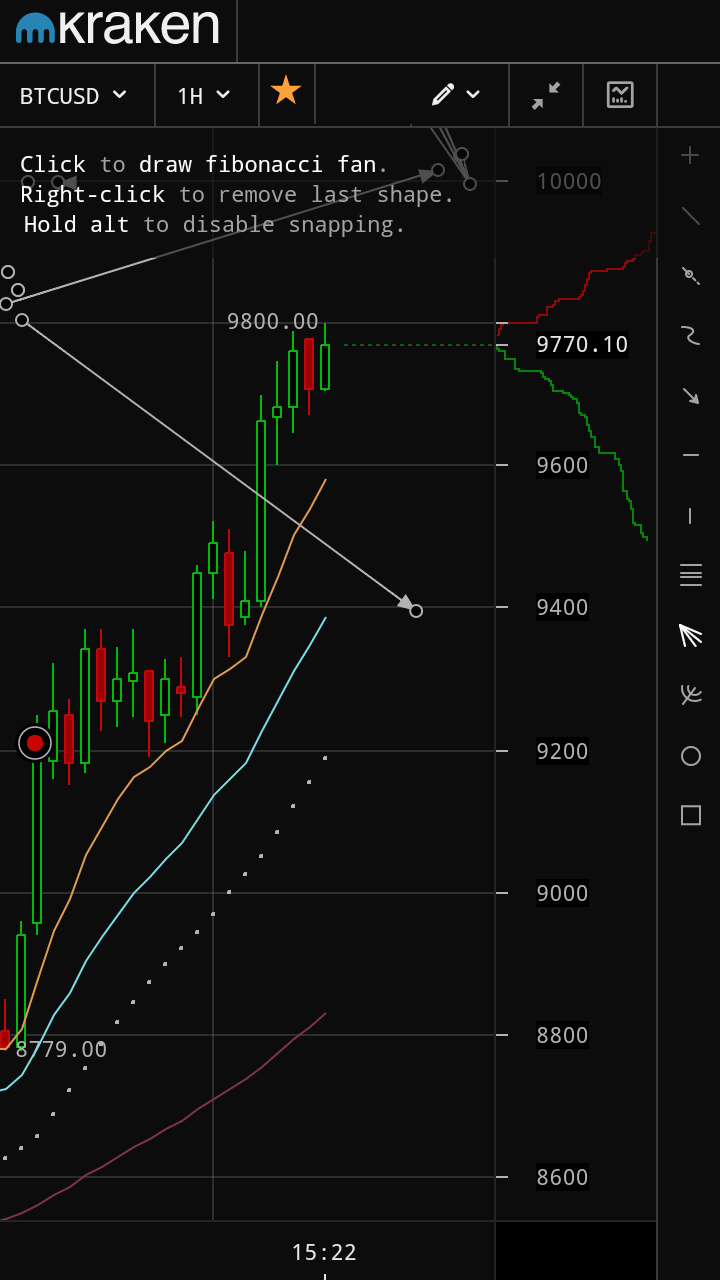This screenshot has height=1280, width=720.
Task: Tap the collapse arrows icon
Action: tap(546, 95)
